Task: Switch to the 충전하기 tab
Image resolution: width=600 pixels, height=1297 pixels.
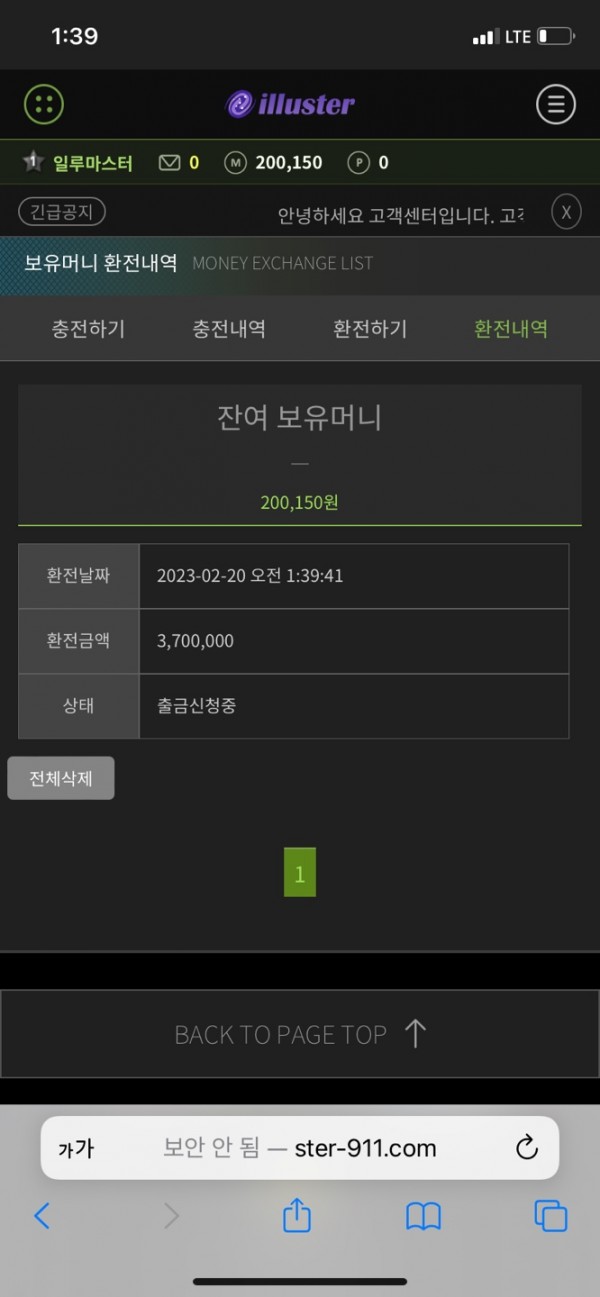Action: click(88, 329)
